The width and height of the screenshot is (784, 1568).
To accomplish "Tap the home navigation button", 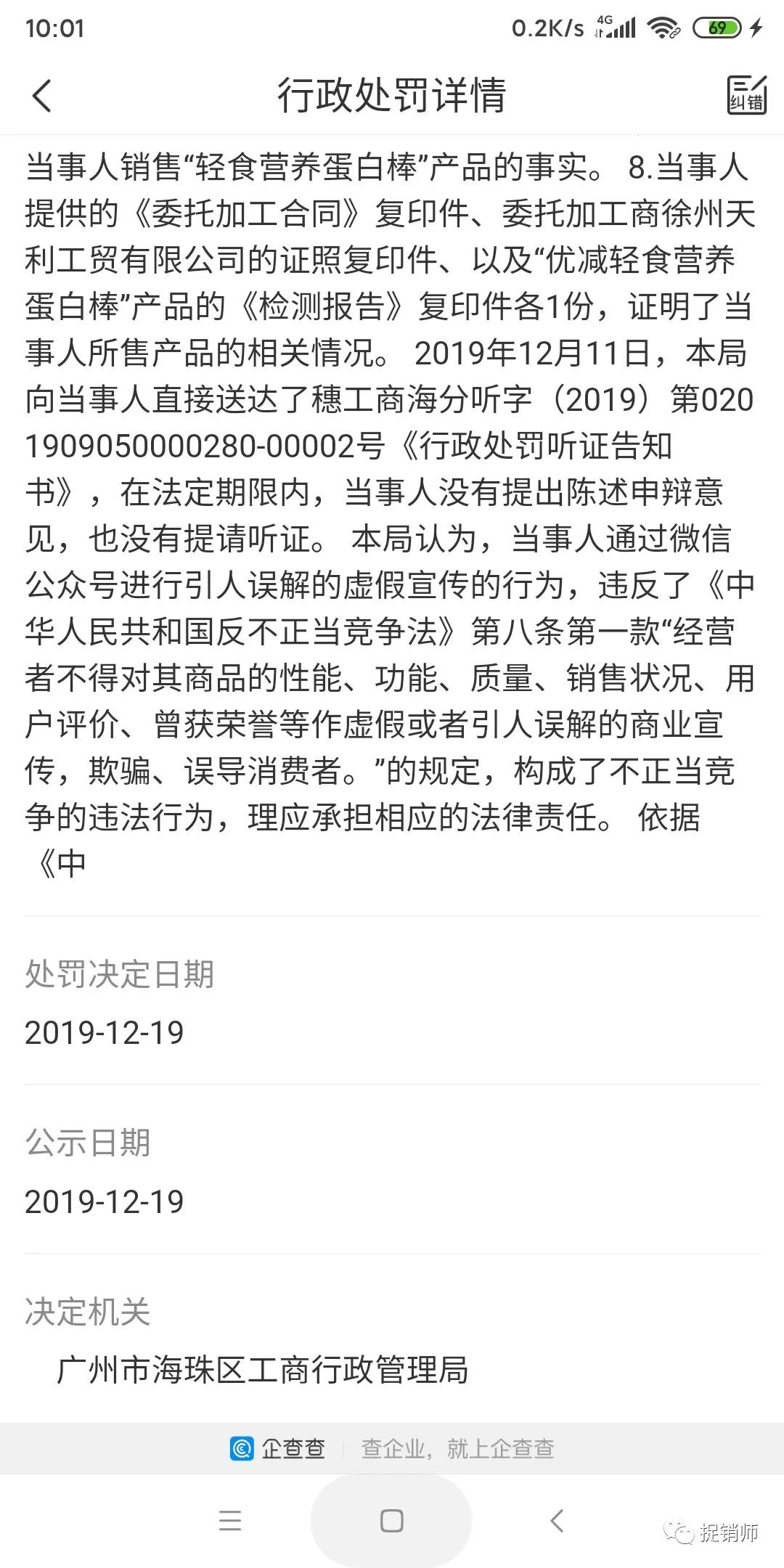I will (x=392, y=1520).
